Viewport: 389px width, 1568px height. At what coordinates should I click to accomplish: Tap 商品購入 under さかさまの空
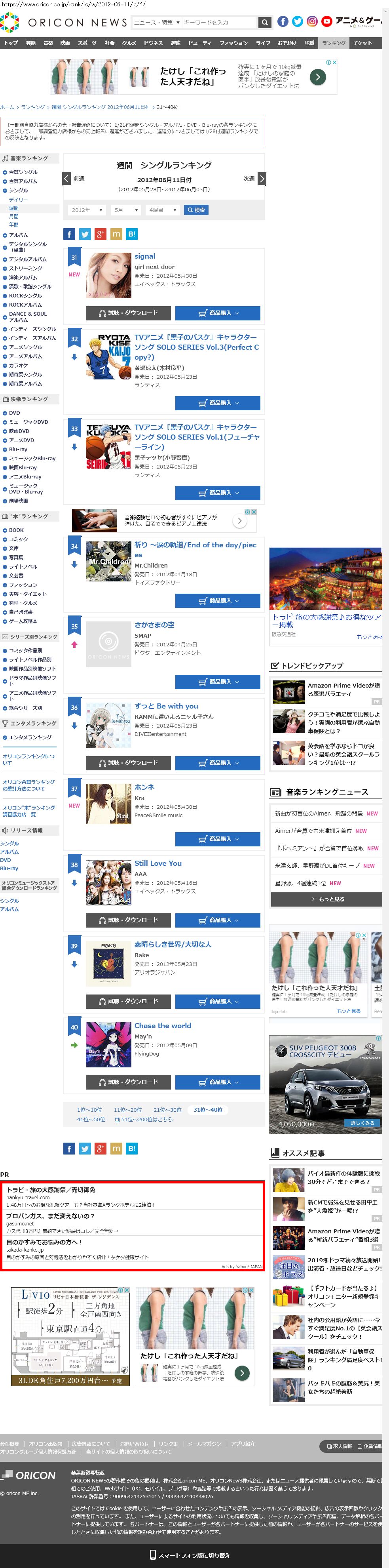tap(218, 682)
